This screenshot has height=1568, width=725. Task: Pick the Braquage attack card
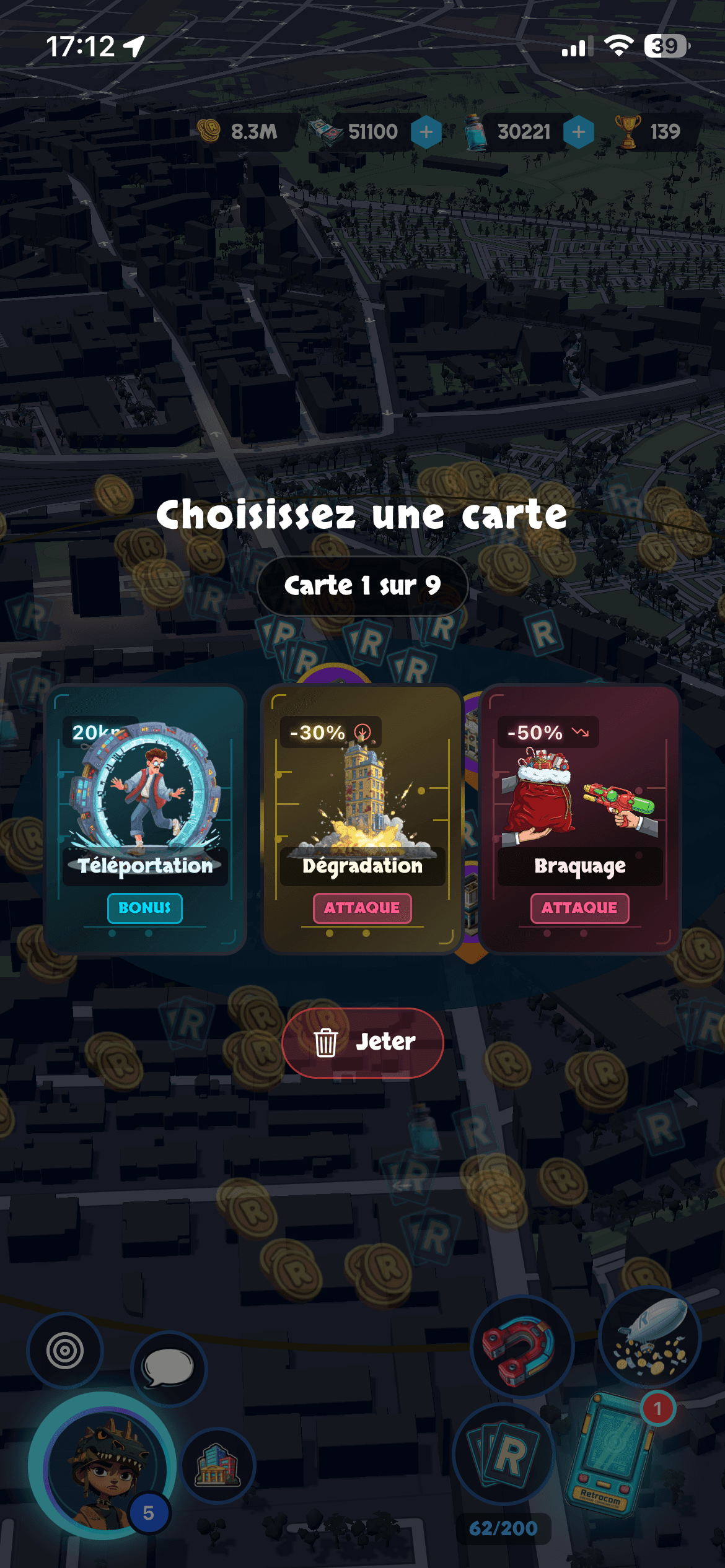[579, 819]
